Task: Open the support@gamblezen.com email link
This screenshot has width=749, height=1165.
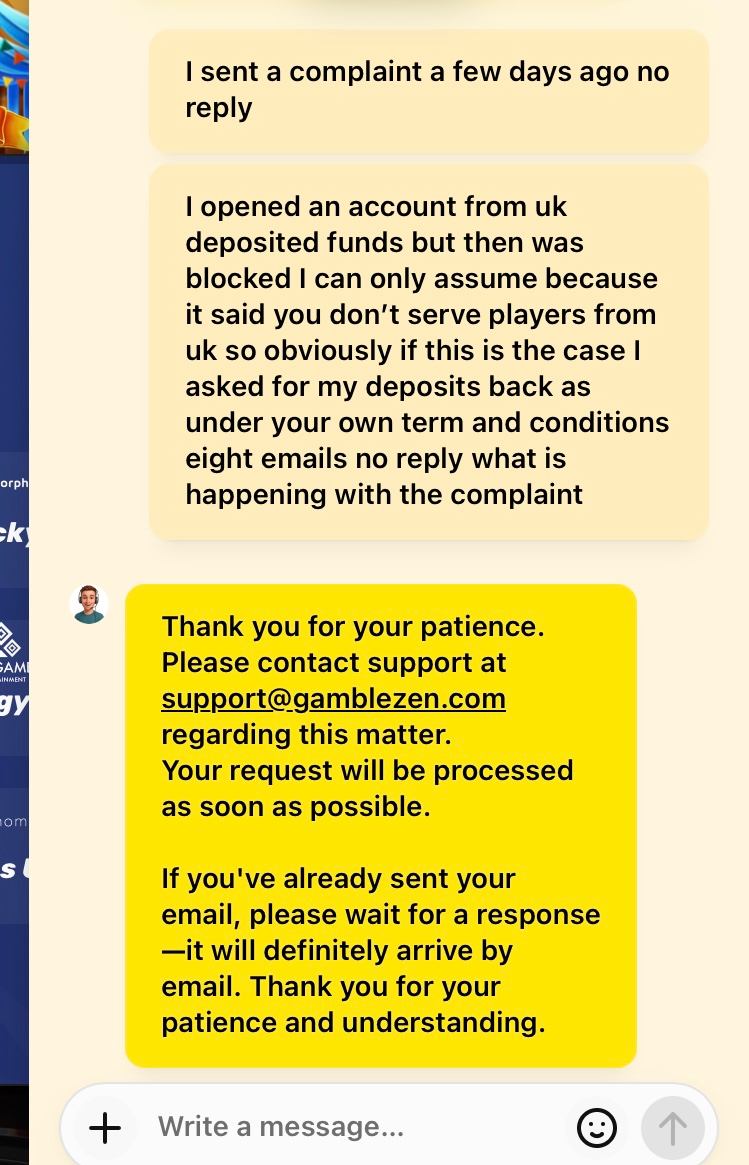Action: (333, 698)
